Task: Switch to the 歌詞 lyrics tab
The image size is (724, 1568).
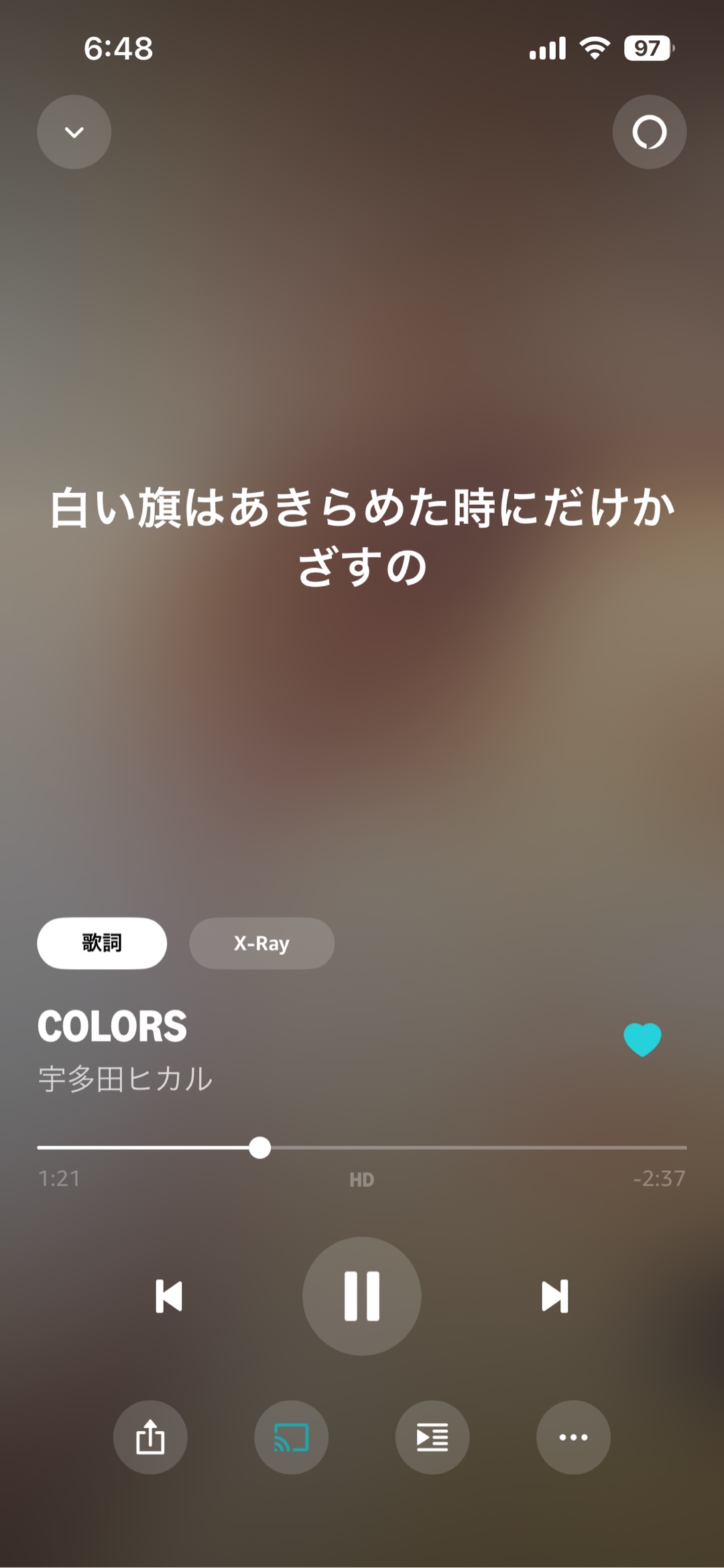Action: [102, 943]
